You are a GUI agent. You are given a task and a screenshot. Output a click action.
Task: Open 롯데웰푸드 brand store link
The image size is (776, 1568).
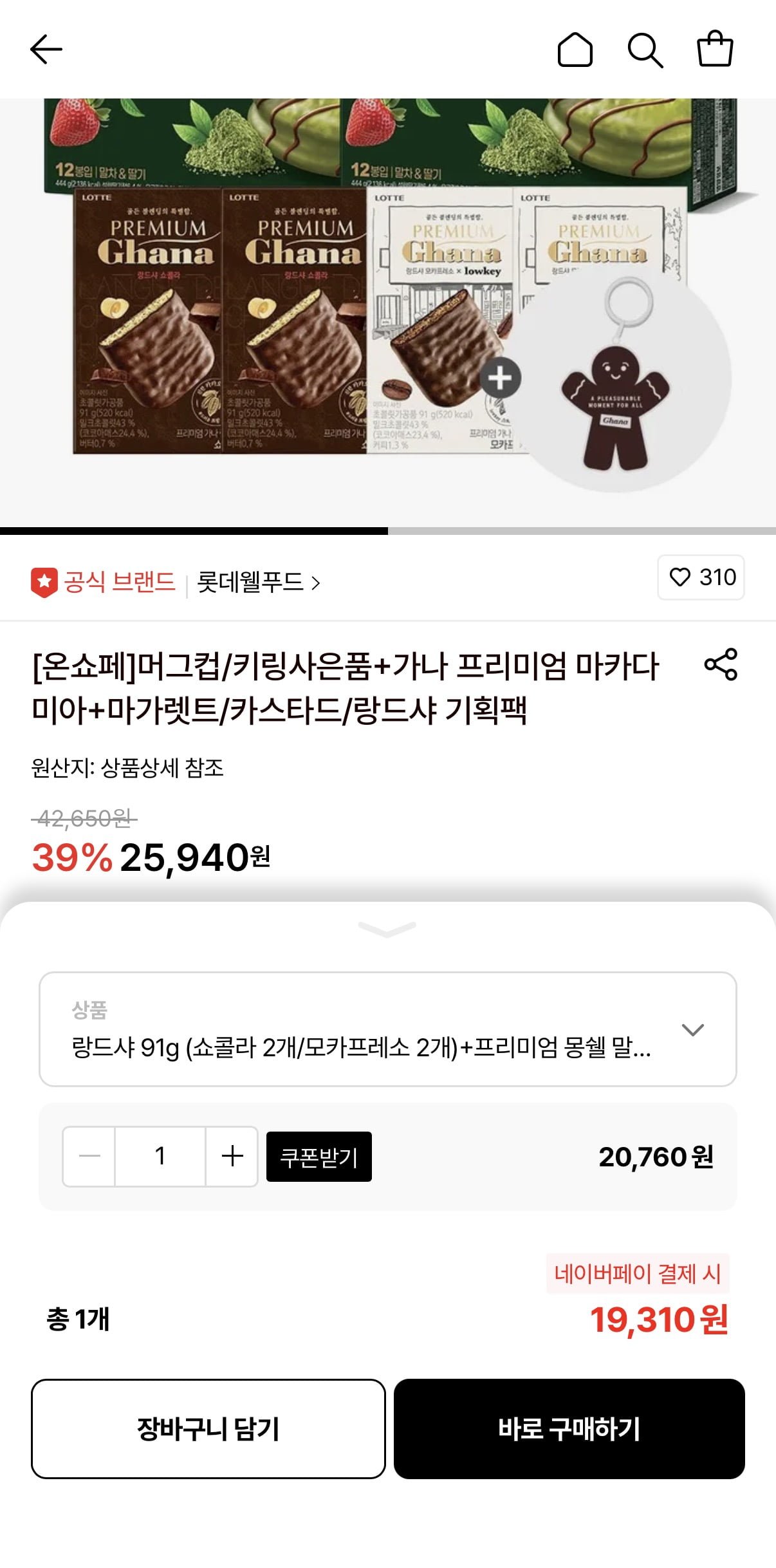coord(258,582)
